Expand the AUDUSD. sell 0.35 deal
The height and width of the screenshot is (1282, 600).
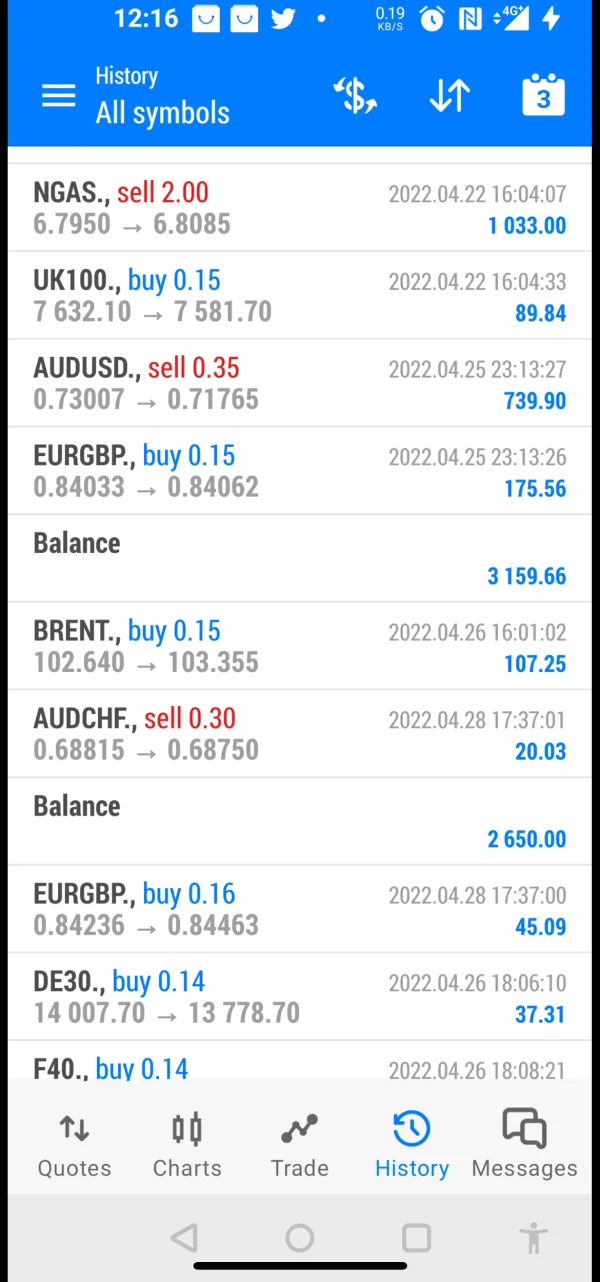(299, 383)
